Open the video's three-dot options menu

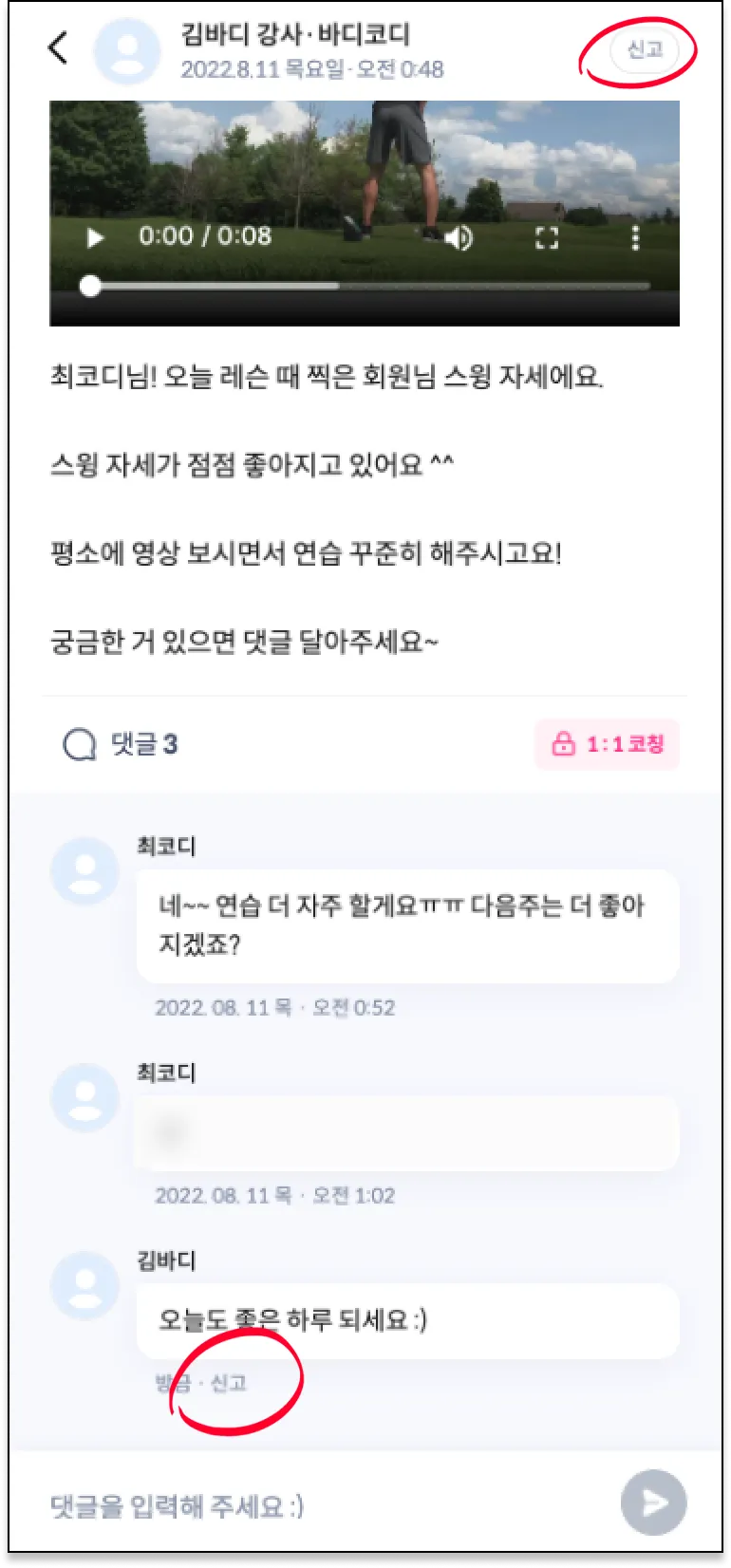click(x=635, y=237)
